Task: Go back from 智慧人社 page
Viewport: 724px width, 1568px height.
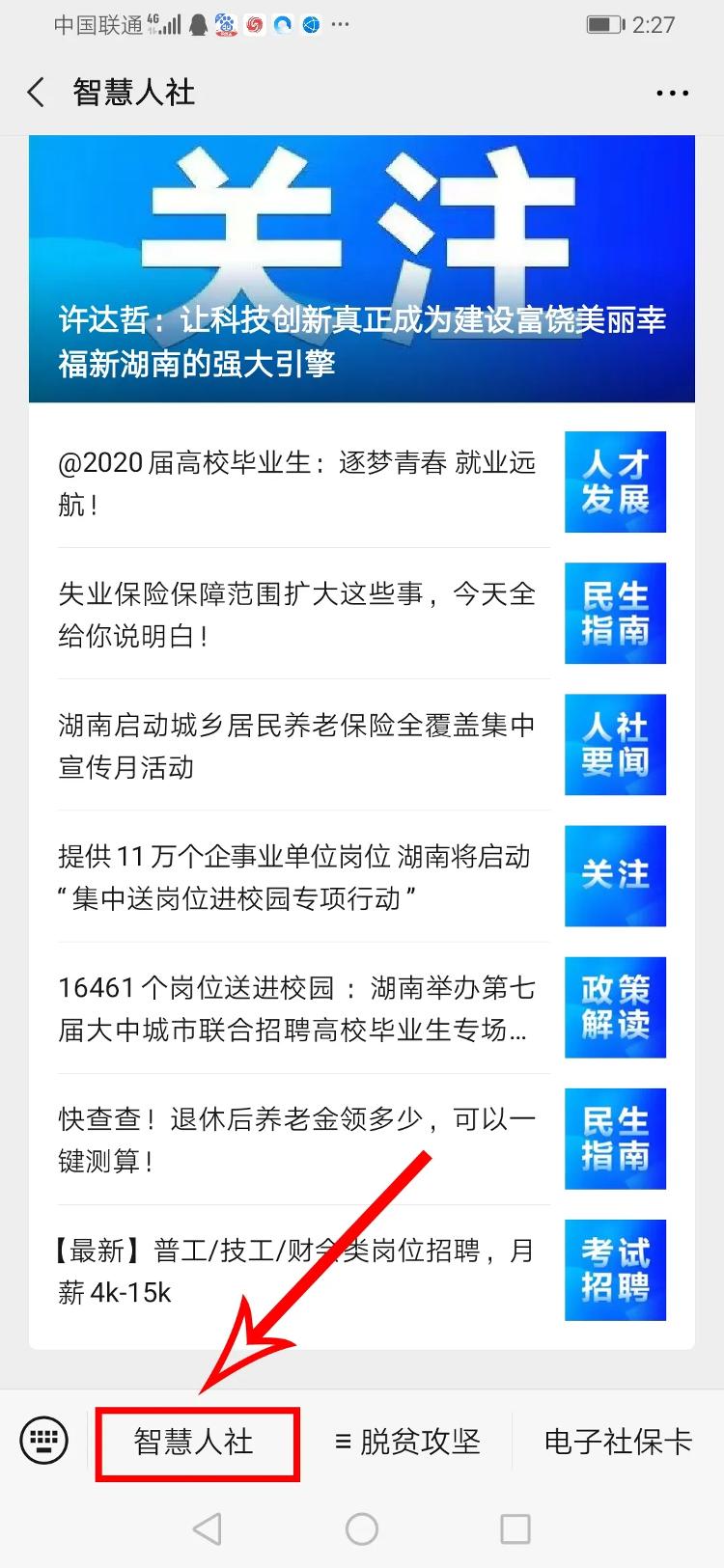Action: pyautogui.click(x=37, y=93)
